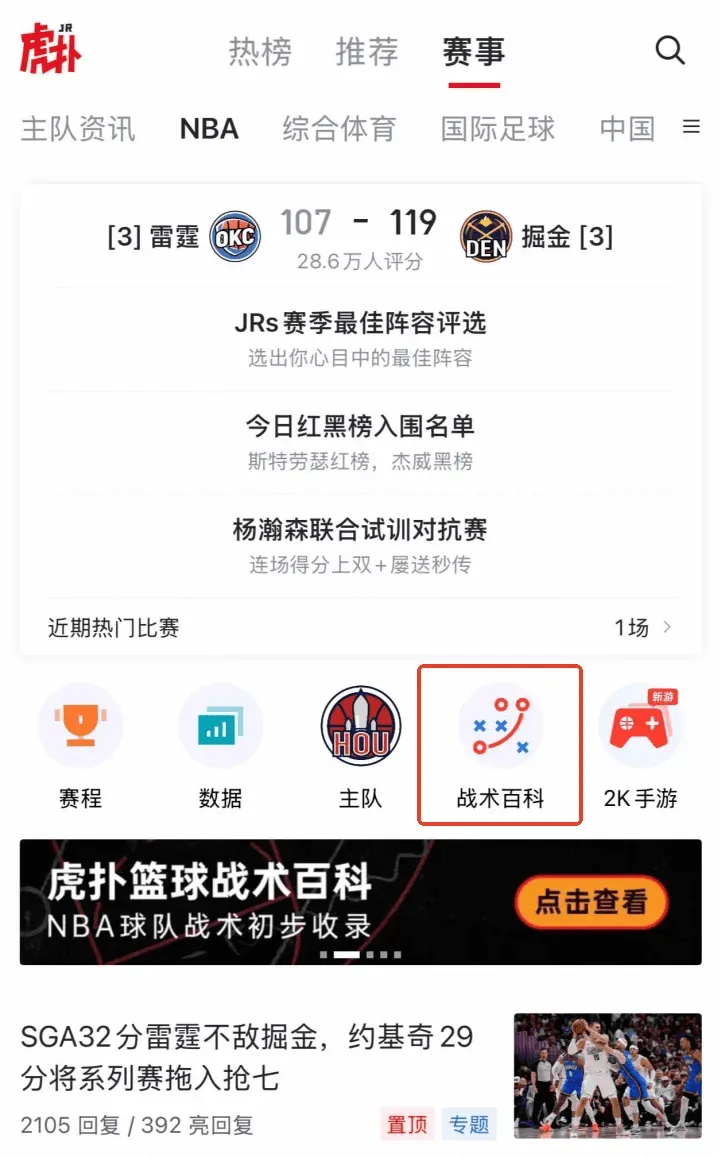Image resolution: width=719 pixels, height=1158 pixels.
Task: Switch to the 推荐 tab
Action: point(366,51)
